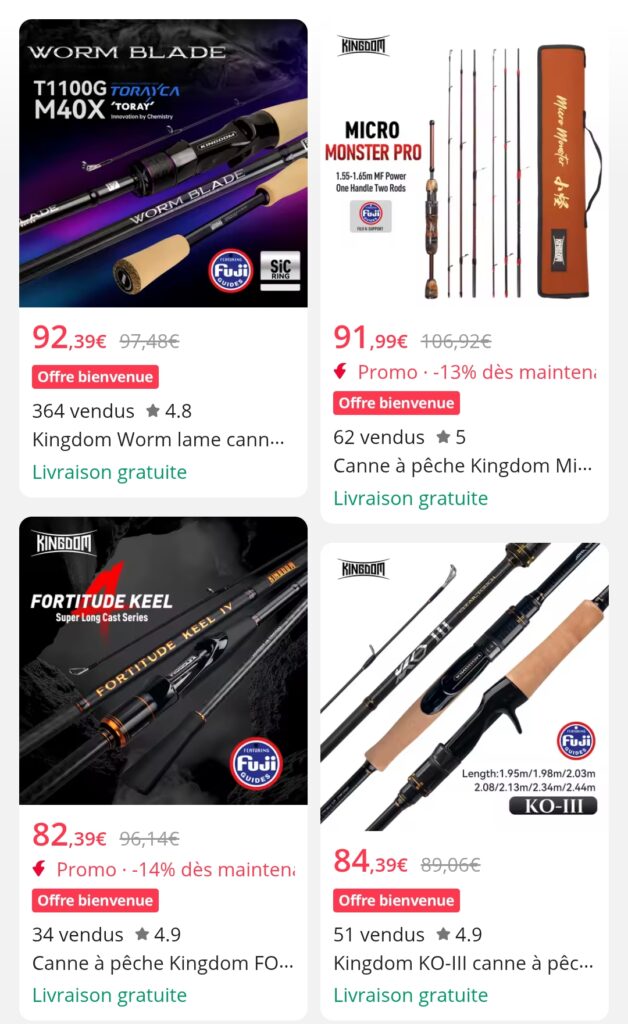Select the Fortitude Keel rod product card
Screen dimensions: 628x1024
(x=163, y=660)
